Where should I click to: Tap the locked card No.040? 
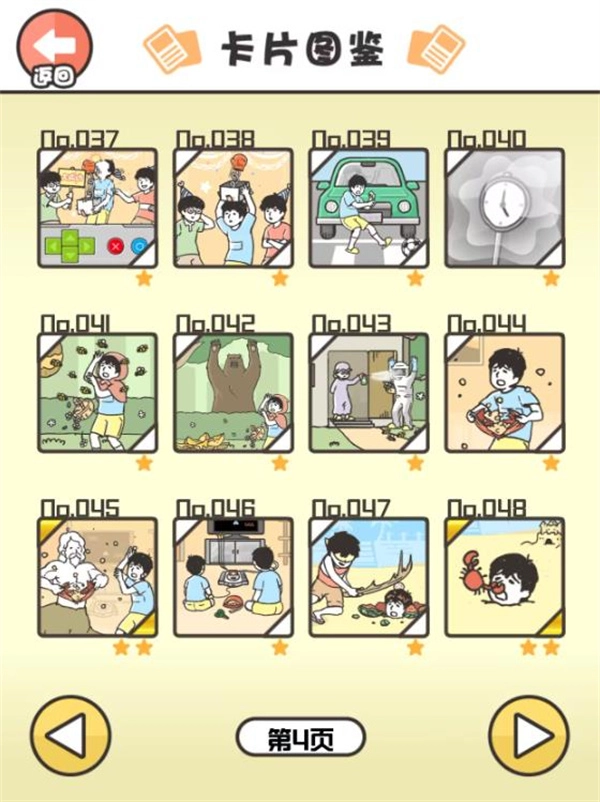[x=504, y=208]
